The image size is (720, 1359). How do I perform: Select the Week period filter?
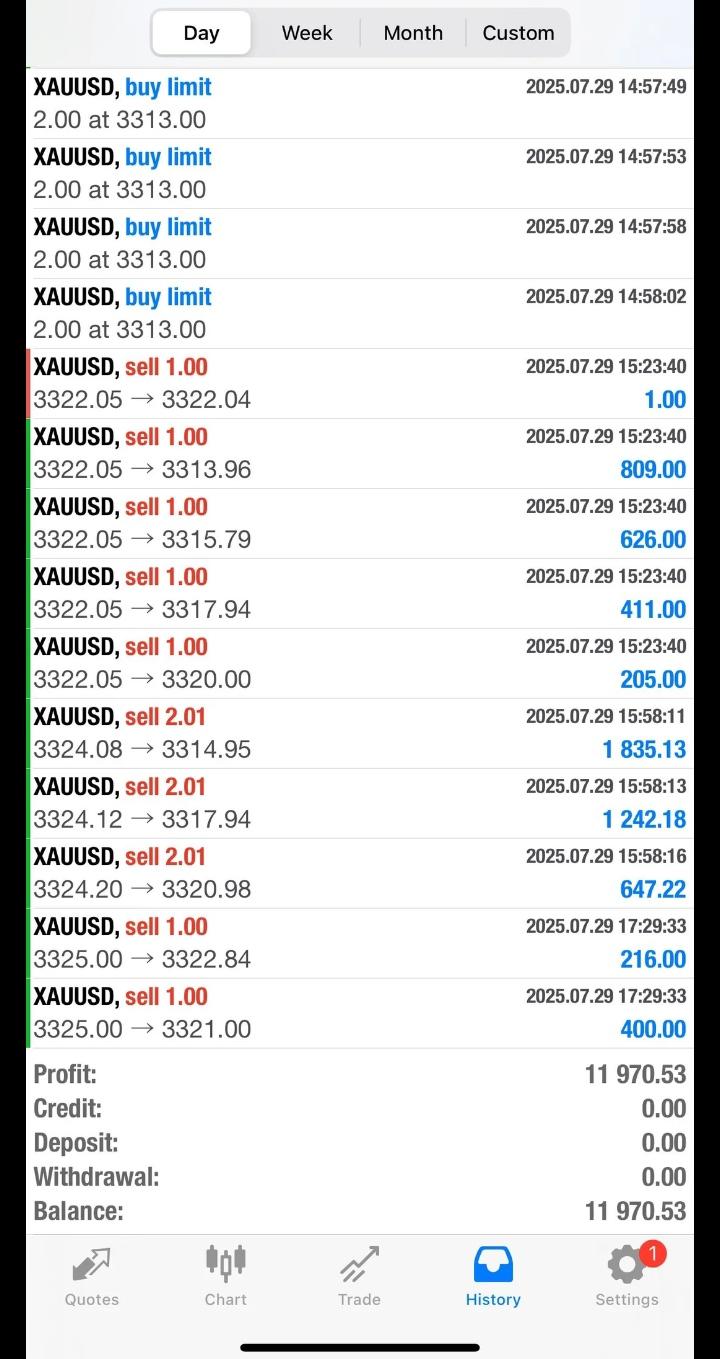[x=307, y=33]
